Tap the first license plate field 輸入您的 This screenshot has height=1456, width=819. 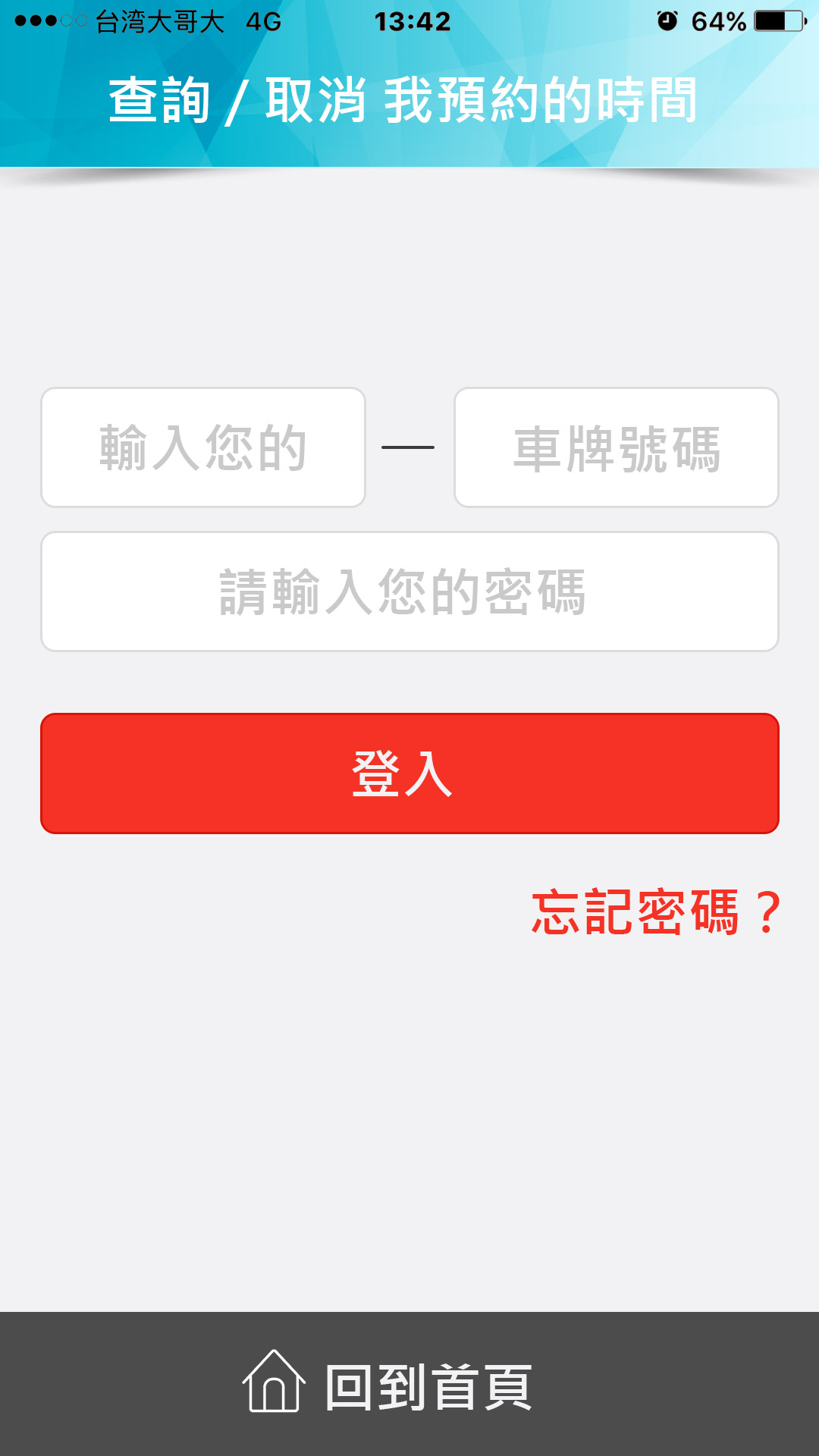coord(203,447)
